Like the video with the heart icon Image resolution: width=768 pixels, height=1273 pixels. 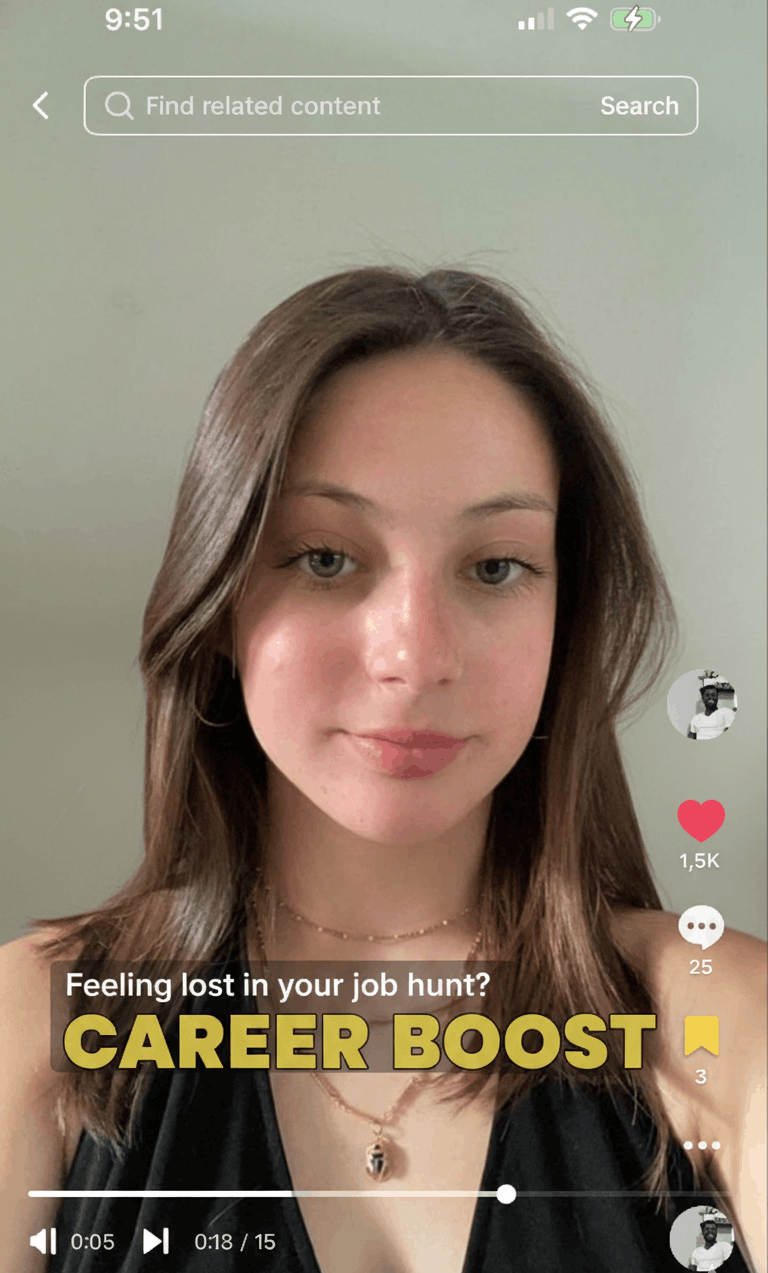[x=701, y=821]
